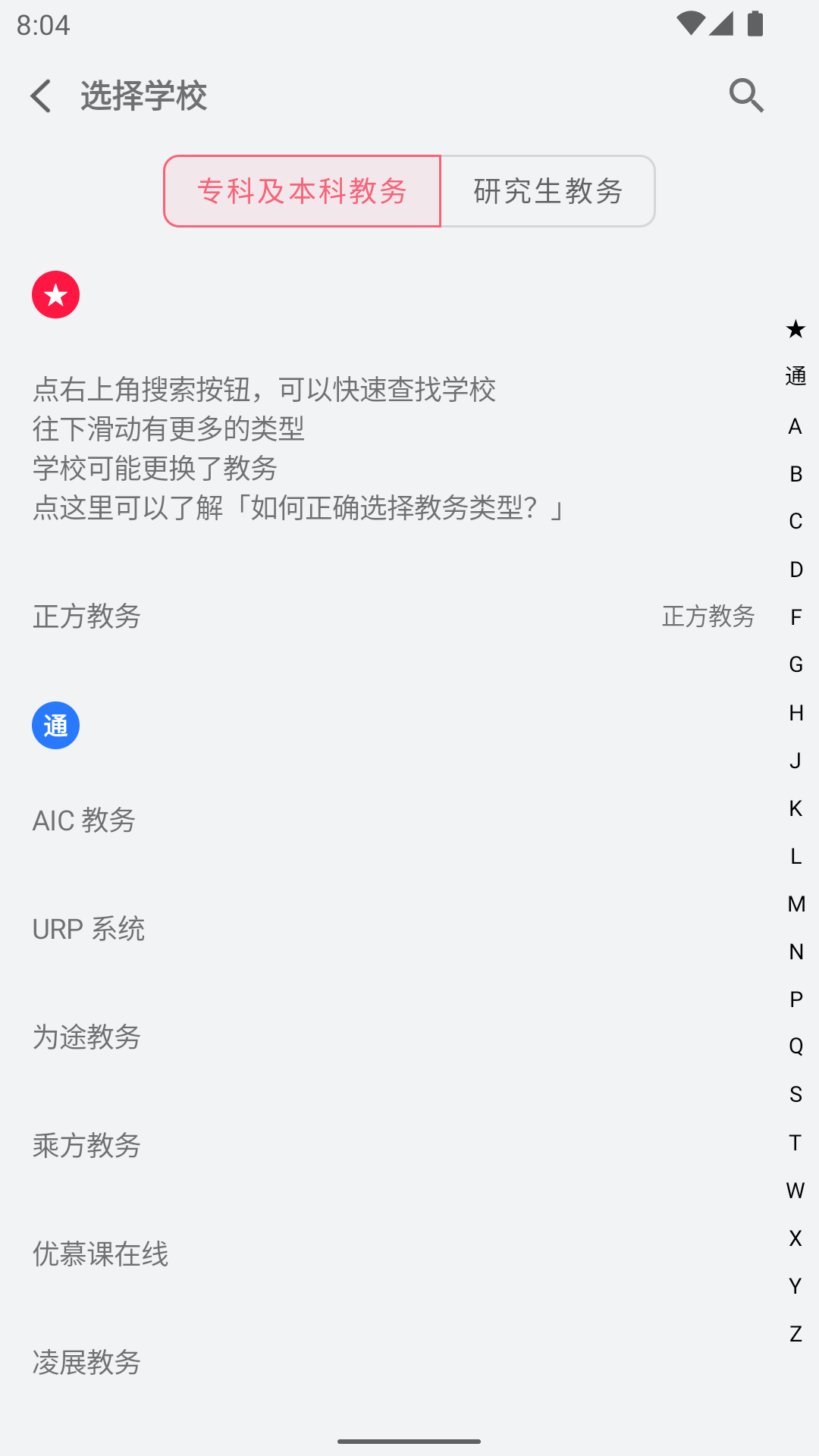The height and width of the screenshot is (1456, 819).
Task: Open 为途教务 entry
Action: point(394,1037)
